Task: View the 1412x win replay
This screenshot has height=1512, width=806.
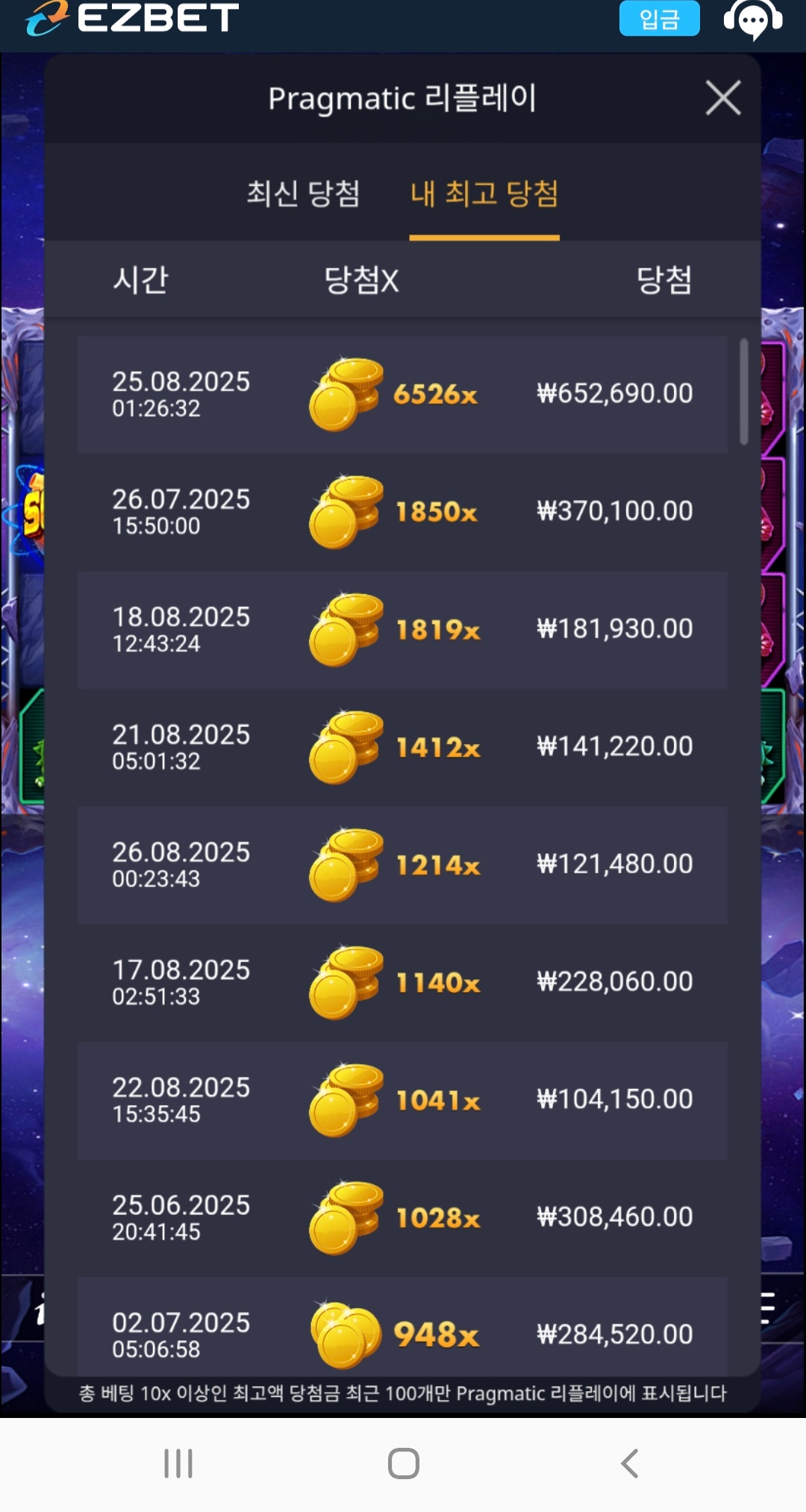Action: [x=402, y=747]
